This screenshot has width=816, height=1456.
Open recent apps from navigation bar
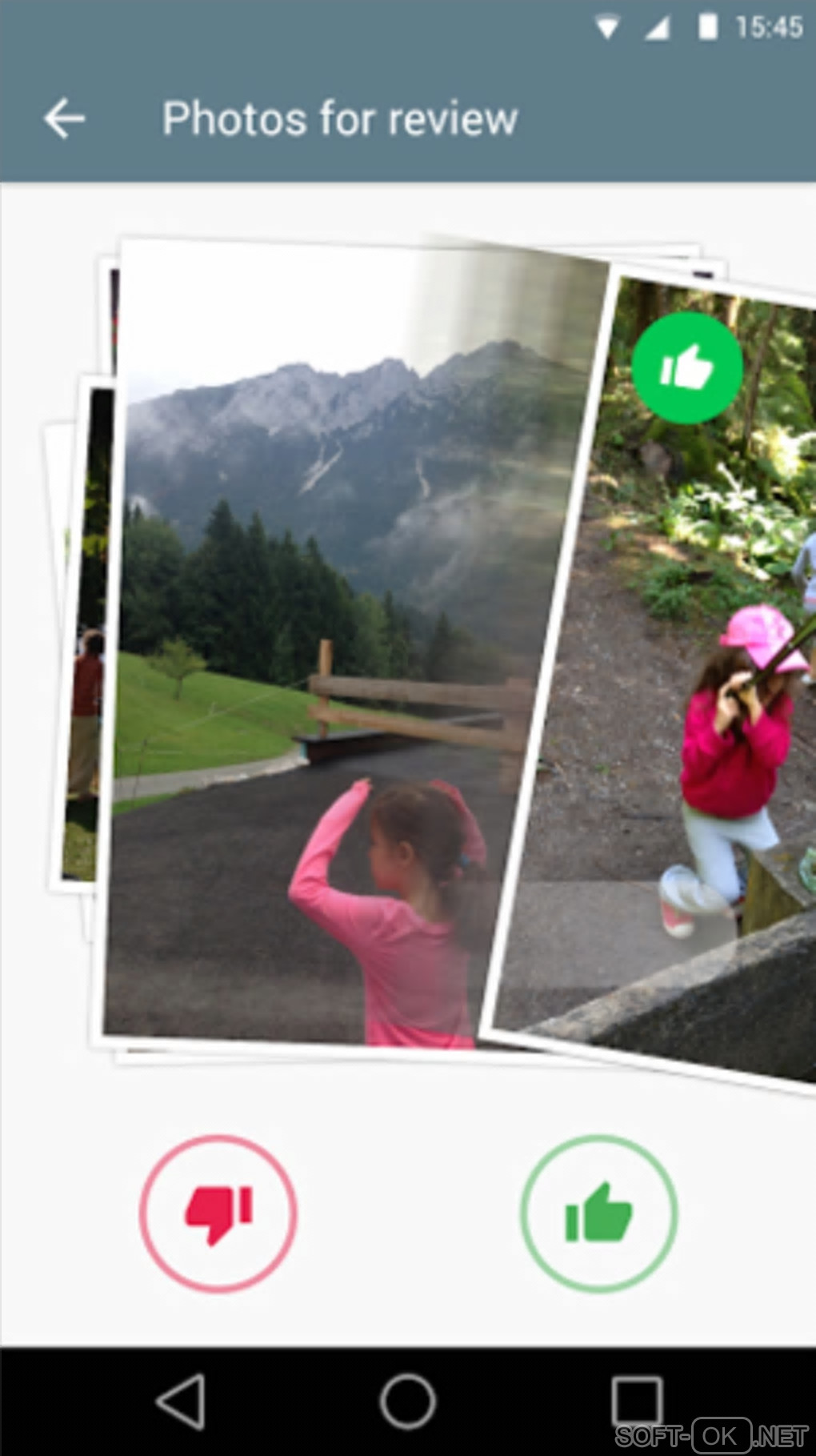(637, 1402)
